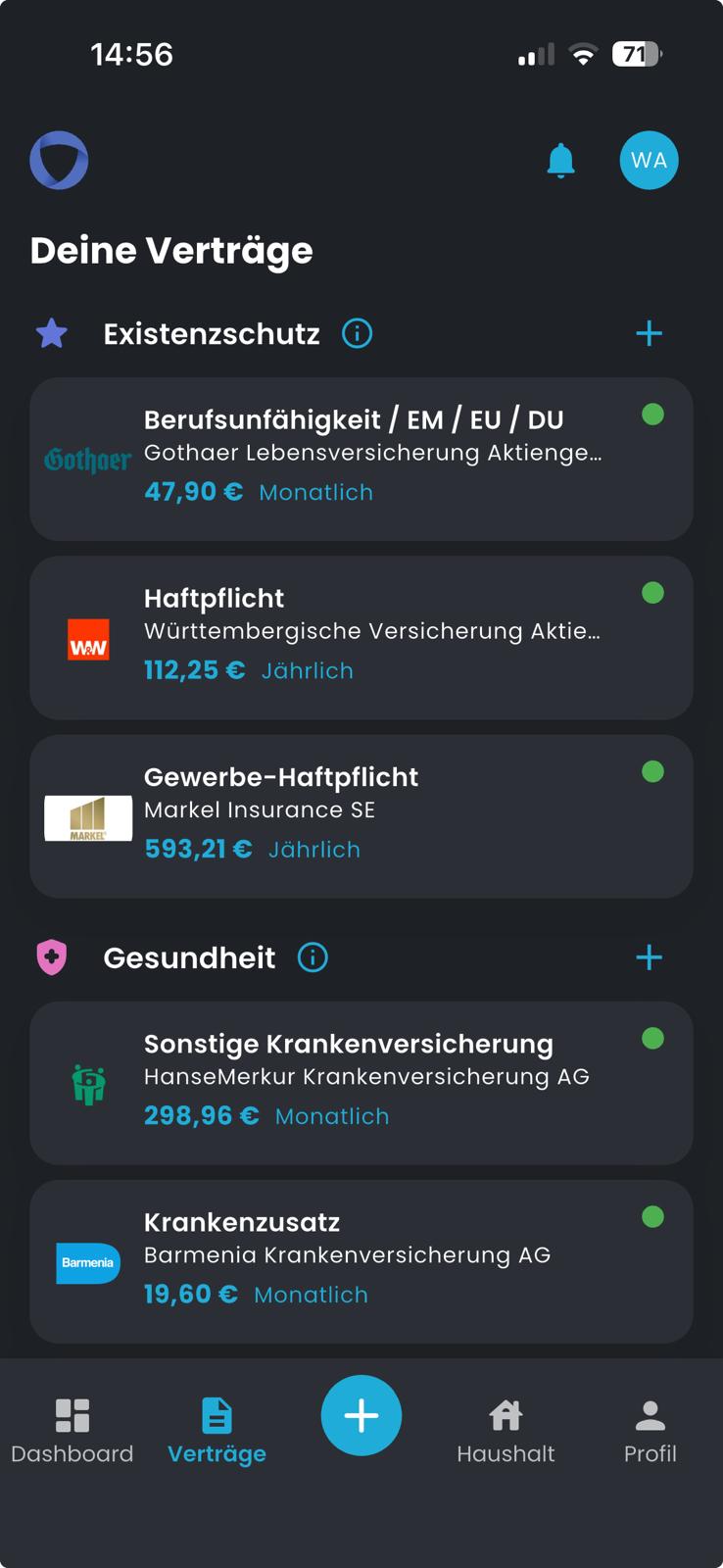Open the Sonstige Krankenversicherung HanseMerkur contract
The height and width of the screenshot is (1568, 723).
361,1083
